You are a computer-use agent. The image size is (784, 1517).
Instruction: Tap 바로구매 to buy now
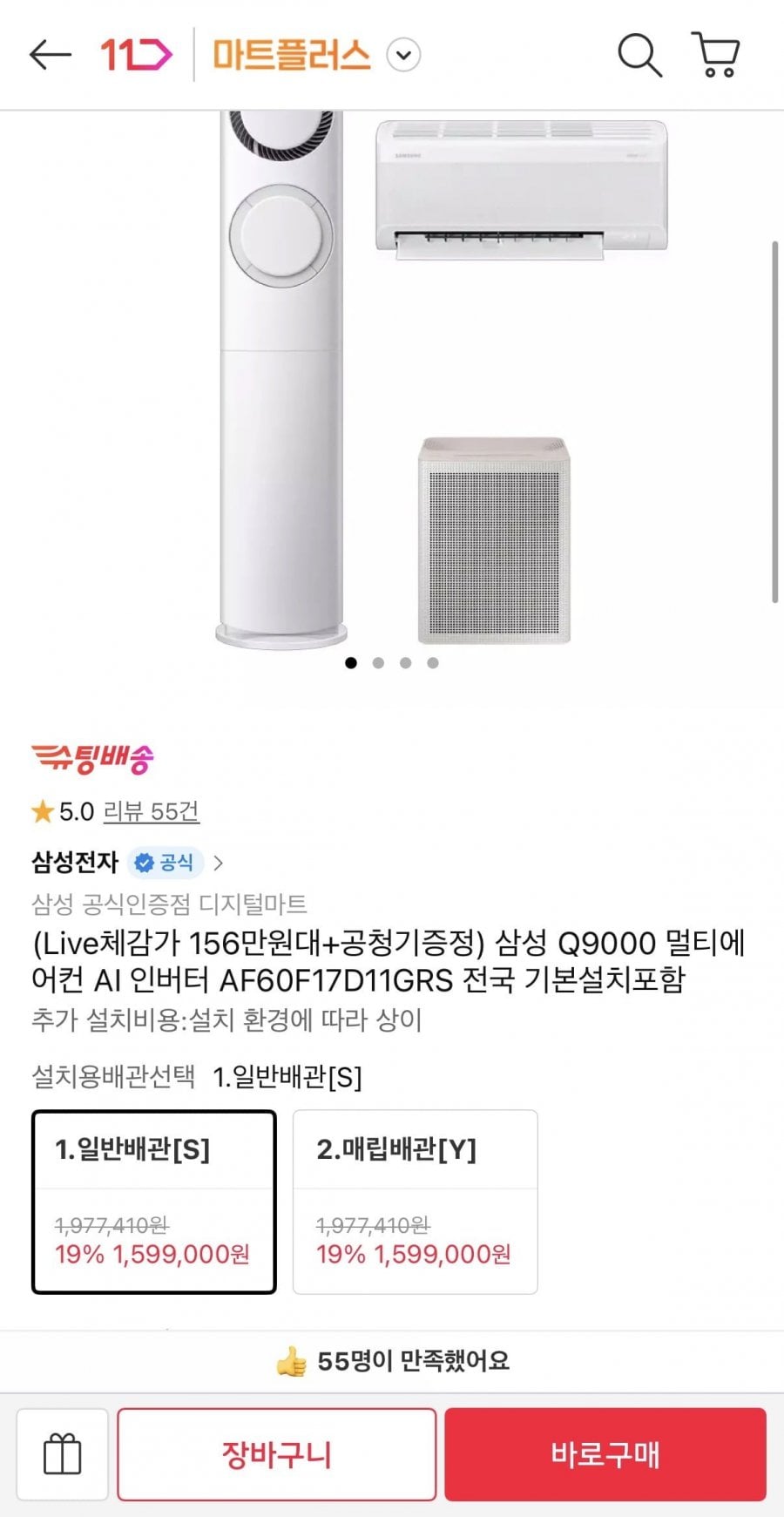coord(605,1454)
